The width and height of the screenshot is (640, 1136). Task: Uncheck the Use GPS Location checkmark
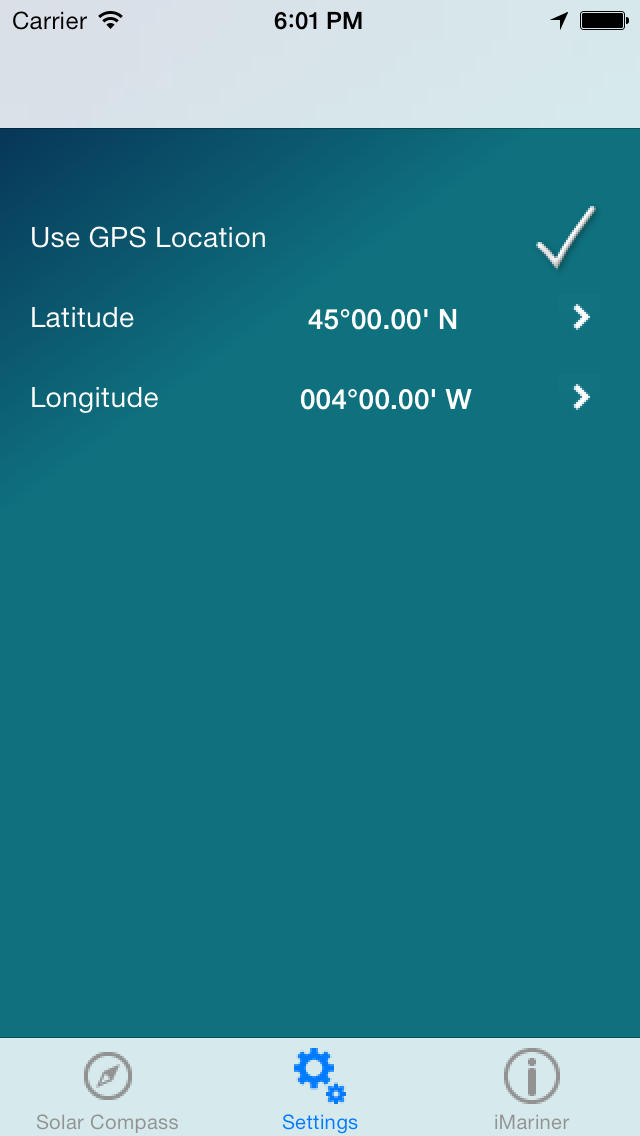pos(567,238)
